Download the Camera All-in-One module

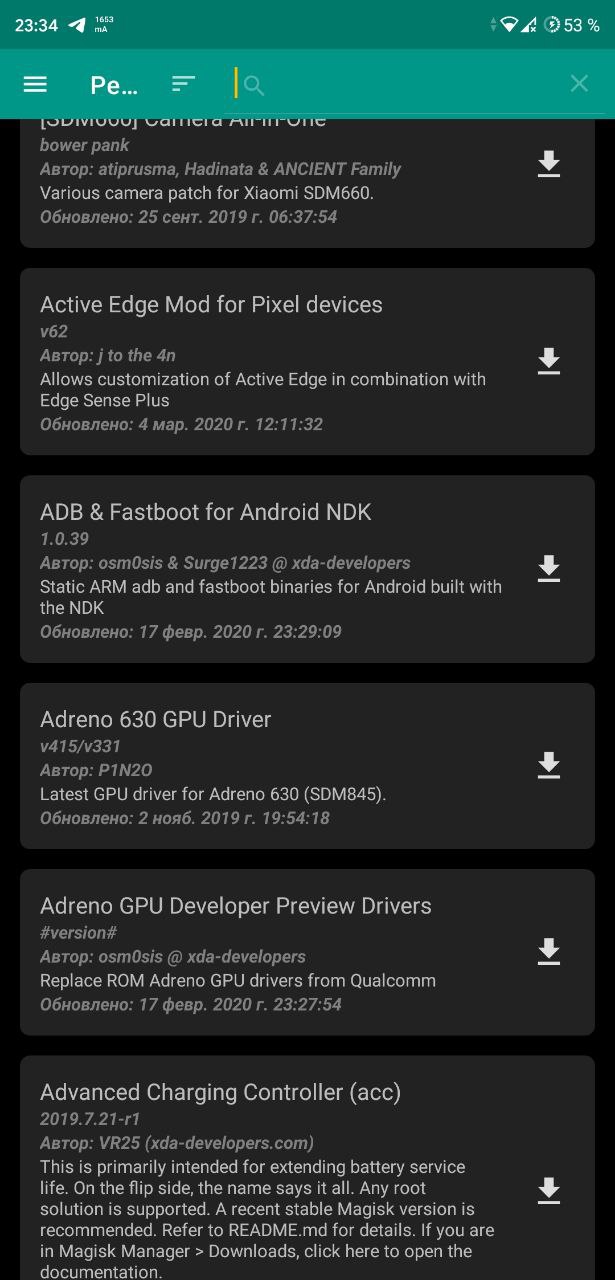click(x=549, y=164)
